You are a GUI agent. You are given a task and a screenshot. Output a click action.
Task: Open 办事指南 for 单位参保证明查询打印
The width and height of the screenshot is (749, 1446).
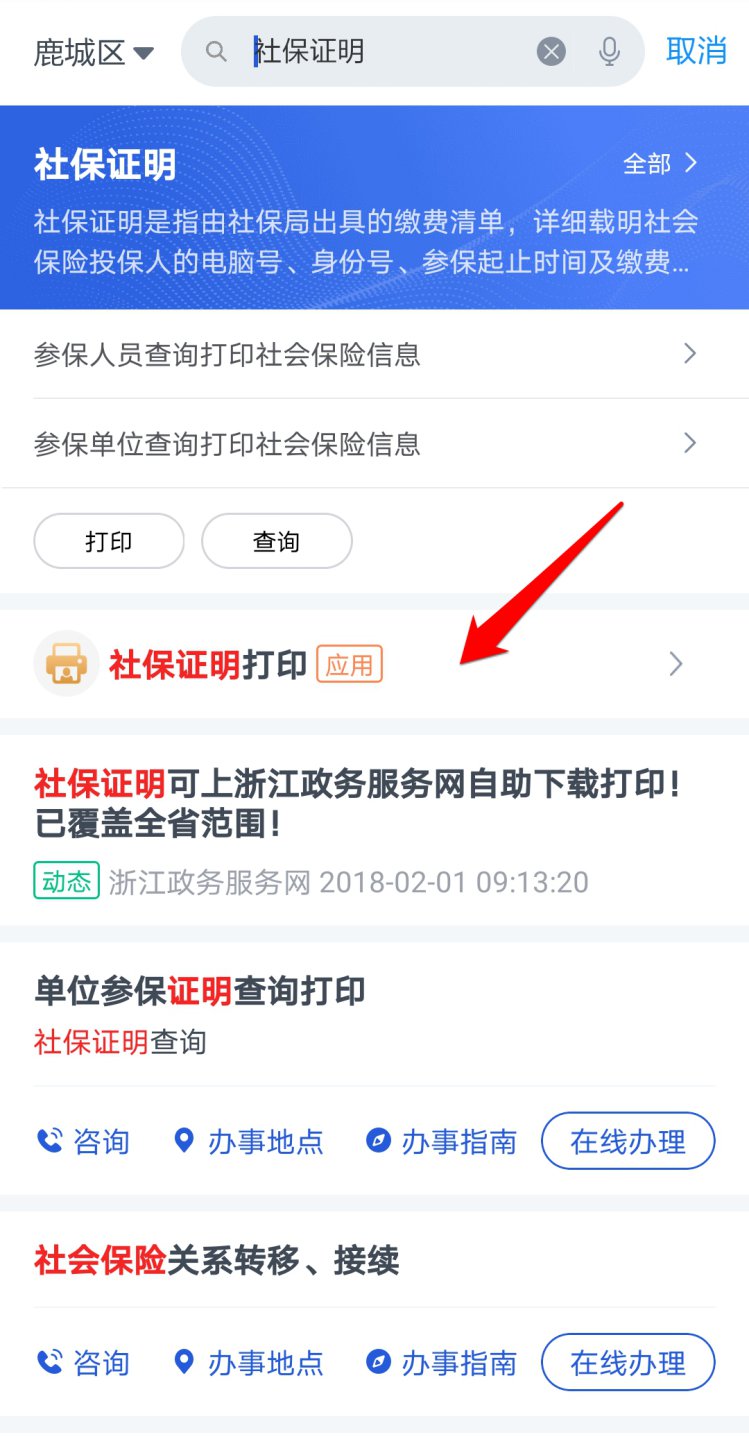pyautogui.click(x=441, y=1141)
